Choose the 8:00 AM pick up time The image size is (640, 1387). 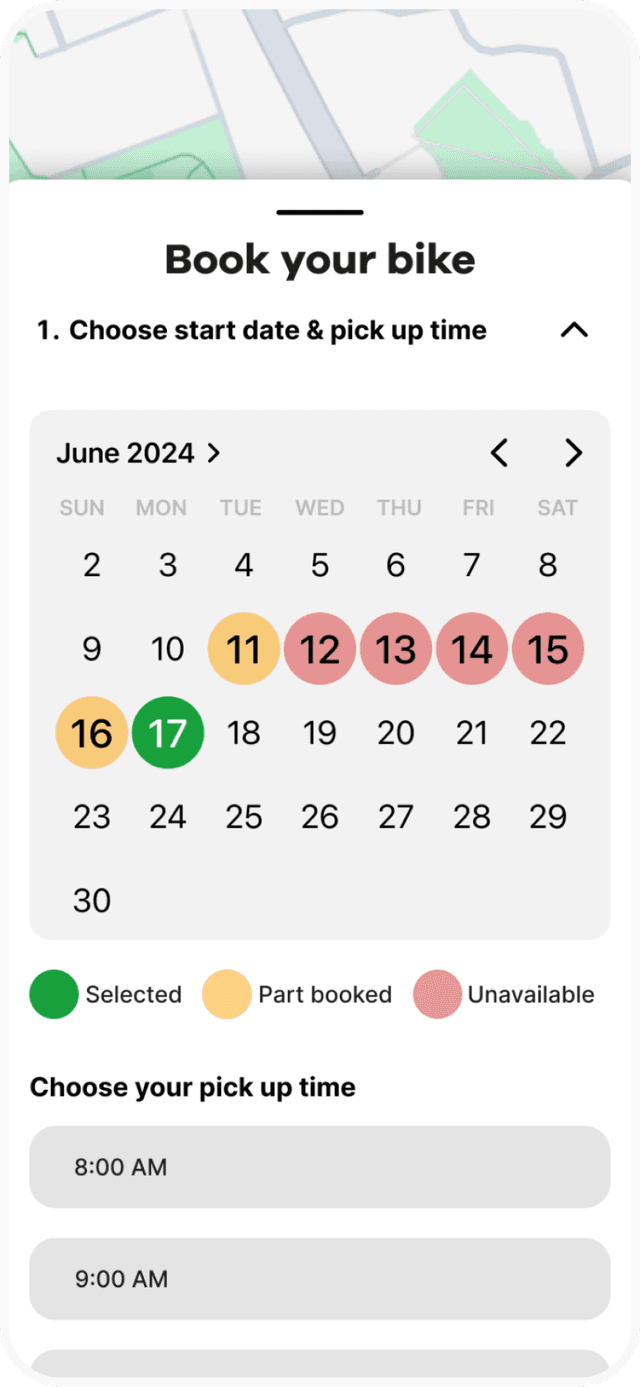320,1167
